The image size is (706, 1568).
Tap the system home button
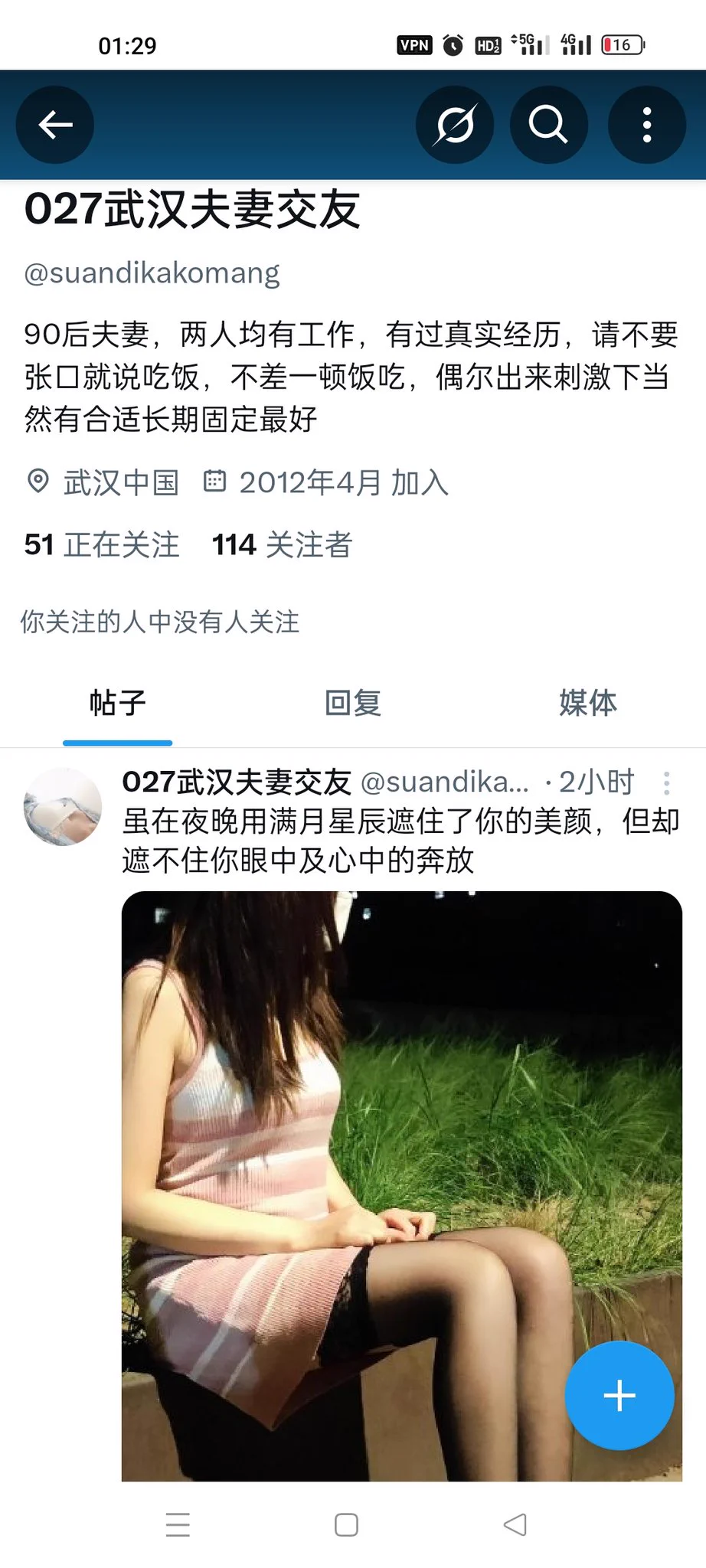coord(346,1524)
